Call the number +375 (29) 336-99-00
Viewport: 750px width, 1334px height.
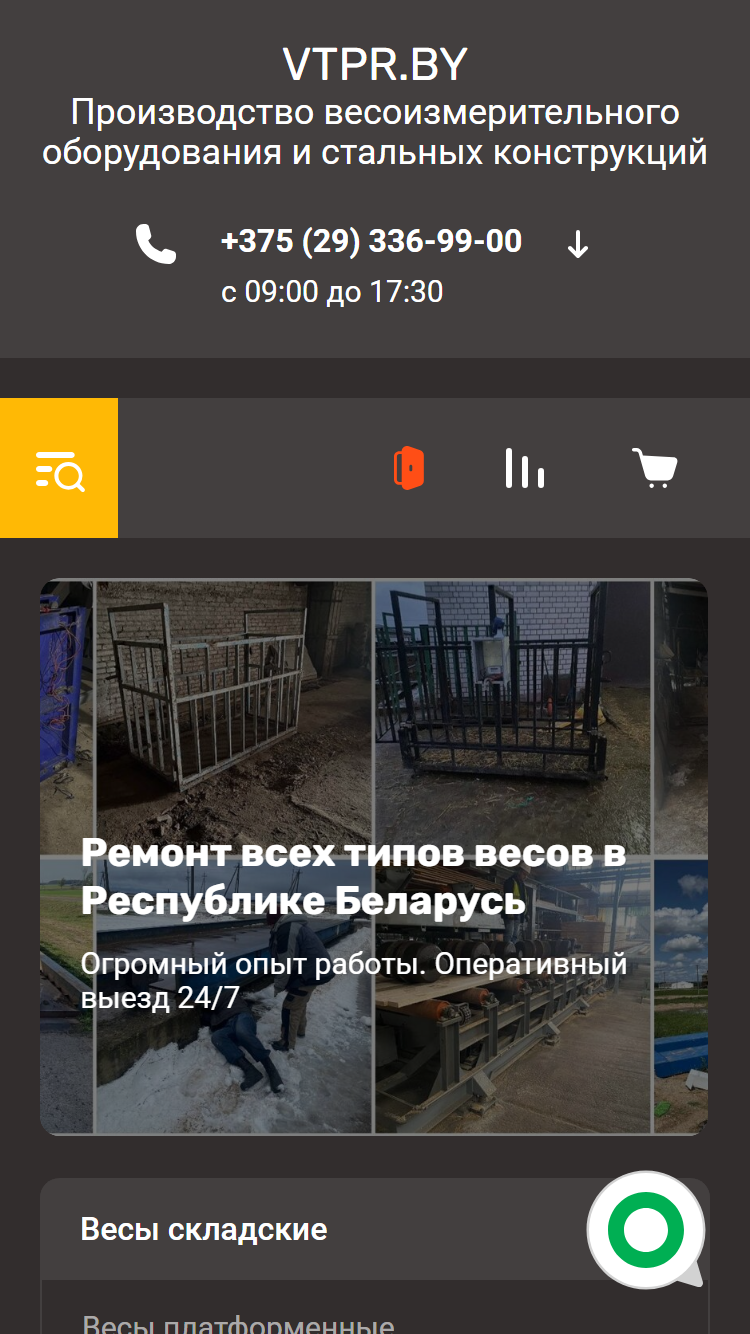pos(371,241)
